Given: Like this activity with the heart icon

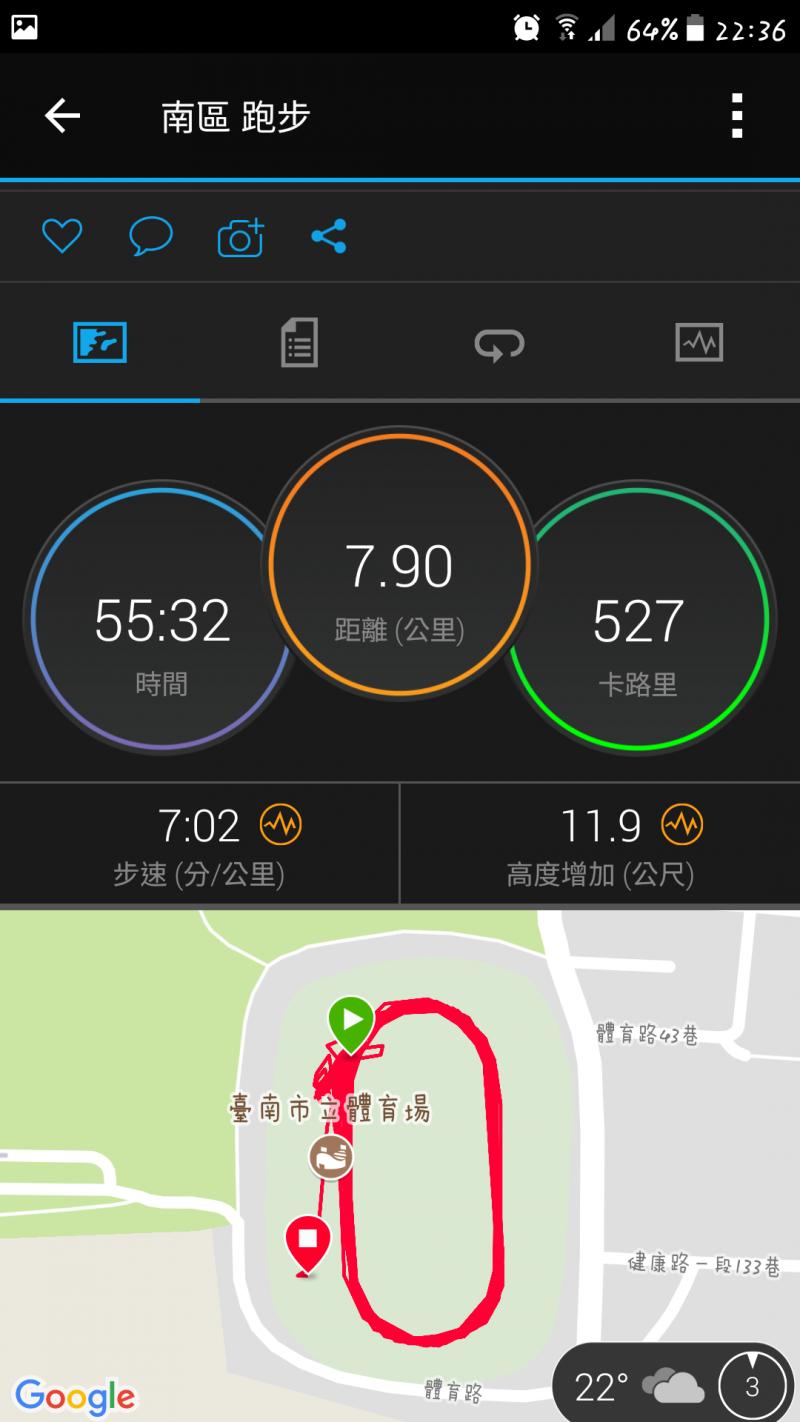Looking at the screenshot, I should 61,237.
